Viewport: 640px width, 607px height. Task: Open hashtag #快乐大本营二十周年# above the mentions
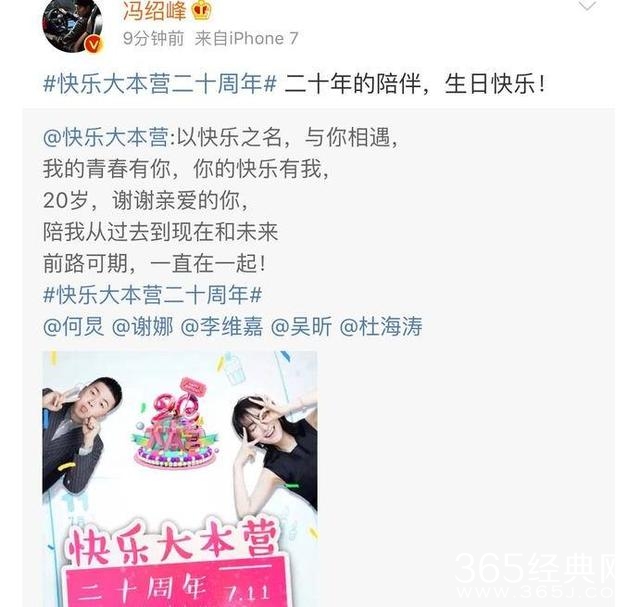pos(153,295)
